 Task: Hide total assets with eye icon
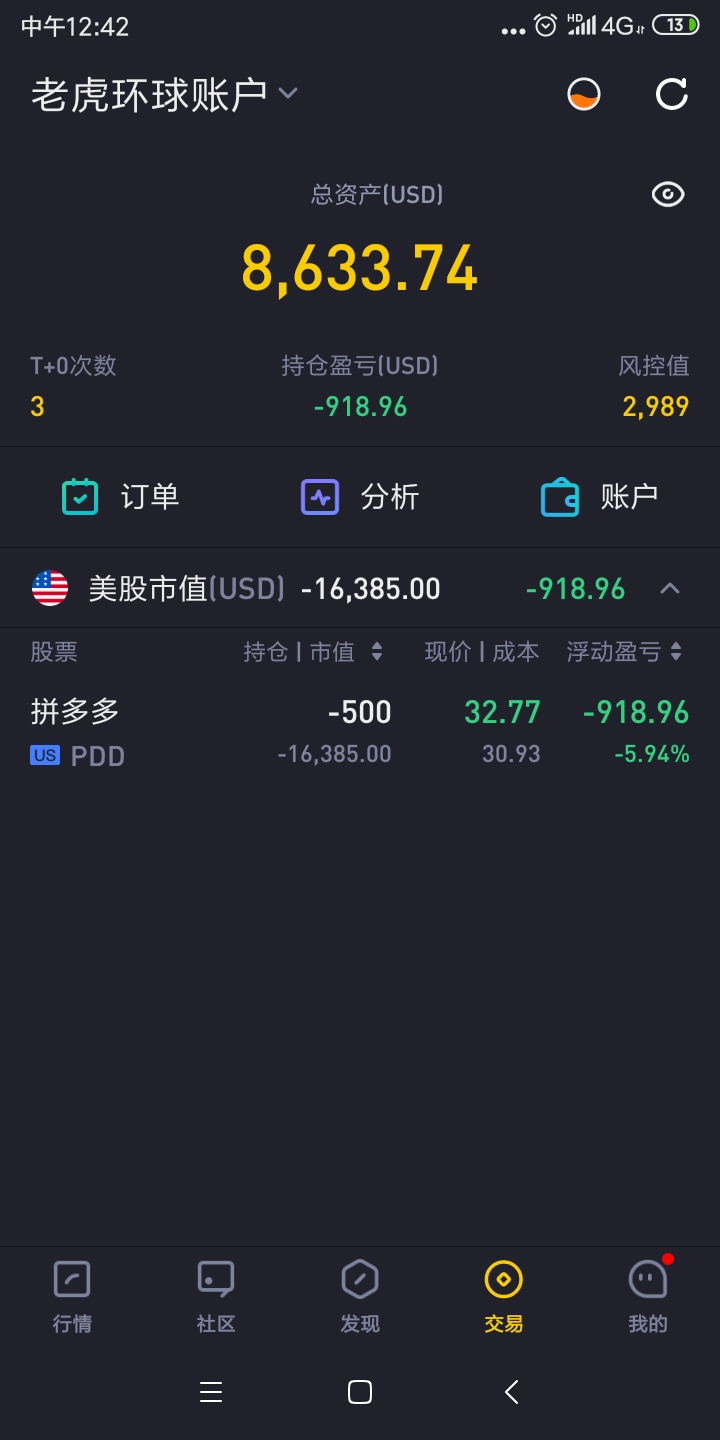click(668, 194)
